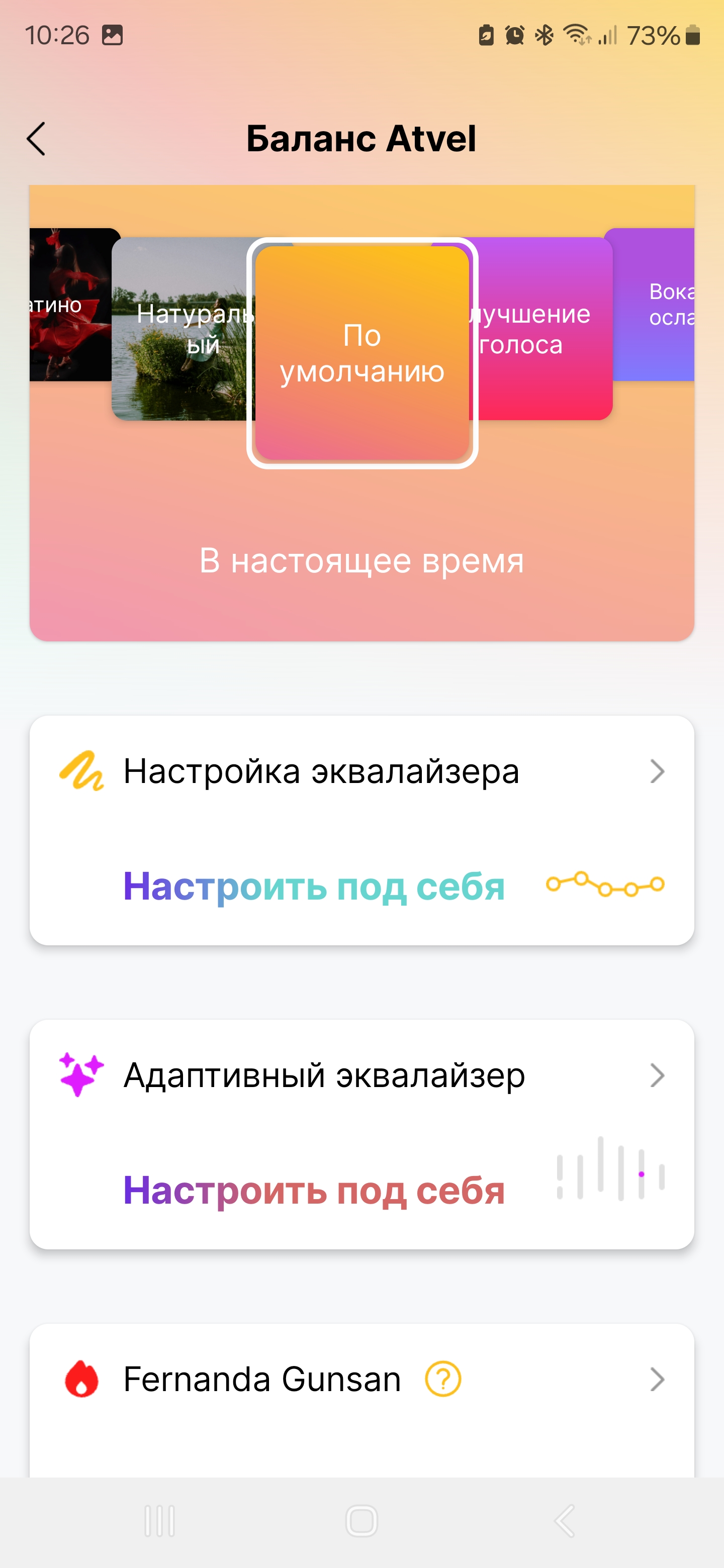Open Настройка эквалайзера settings

[361, 771]
